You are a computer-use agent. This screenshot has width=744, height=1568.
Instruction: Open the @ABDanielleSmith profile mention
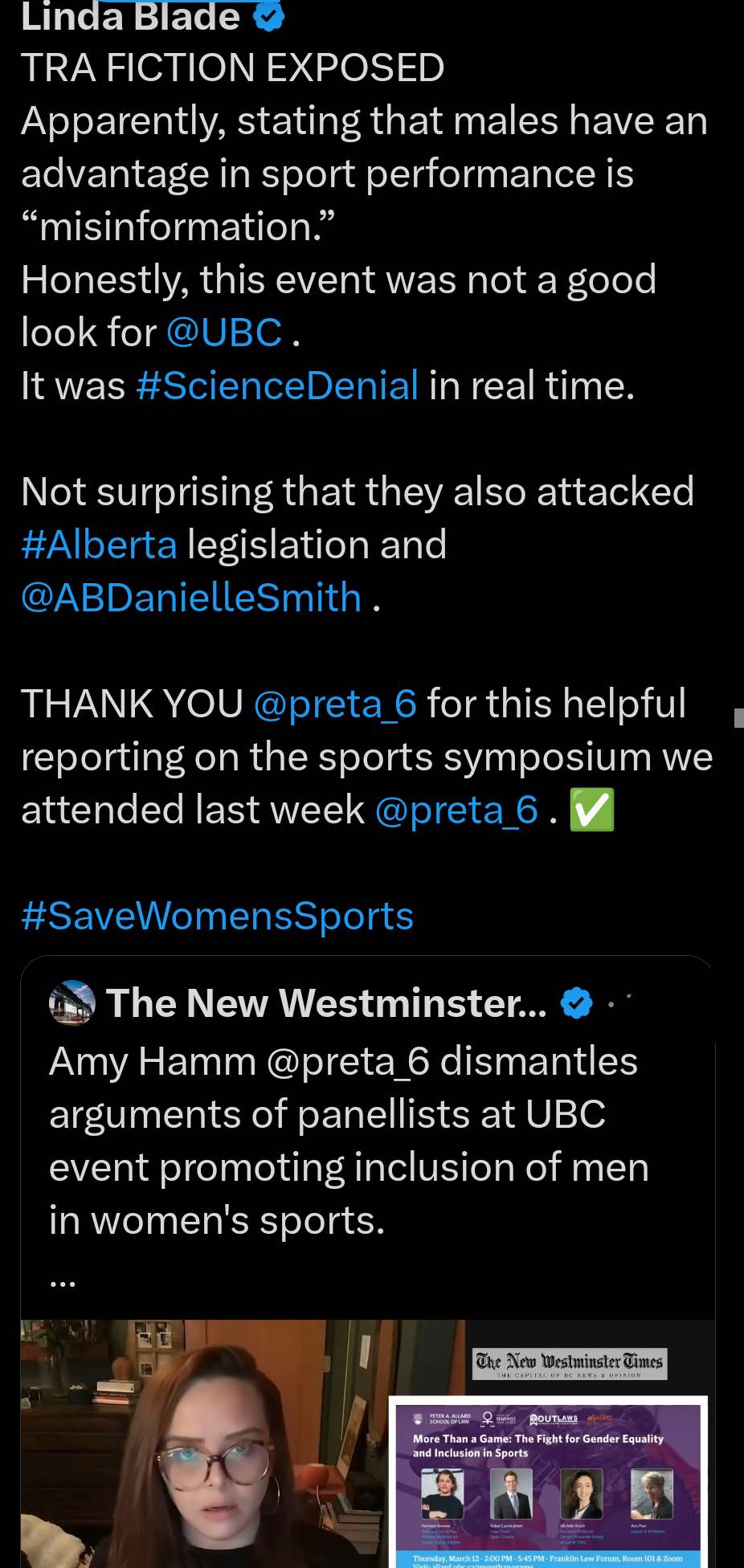pyautogui.click(x=191, y=597)
